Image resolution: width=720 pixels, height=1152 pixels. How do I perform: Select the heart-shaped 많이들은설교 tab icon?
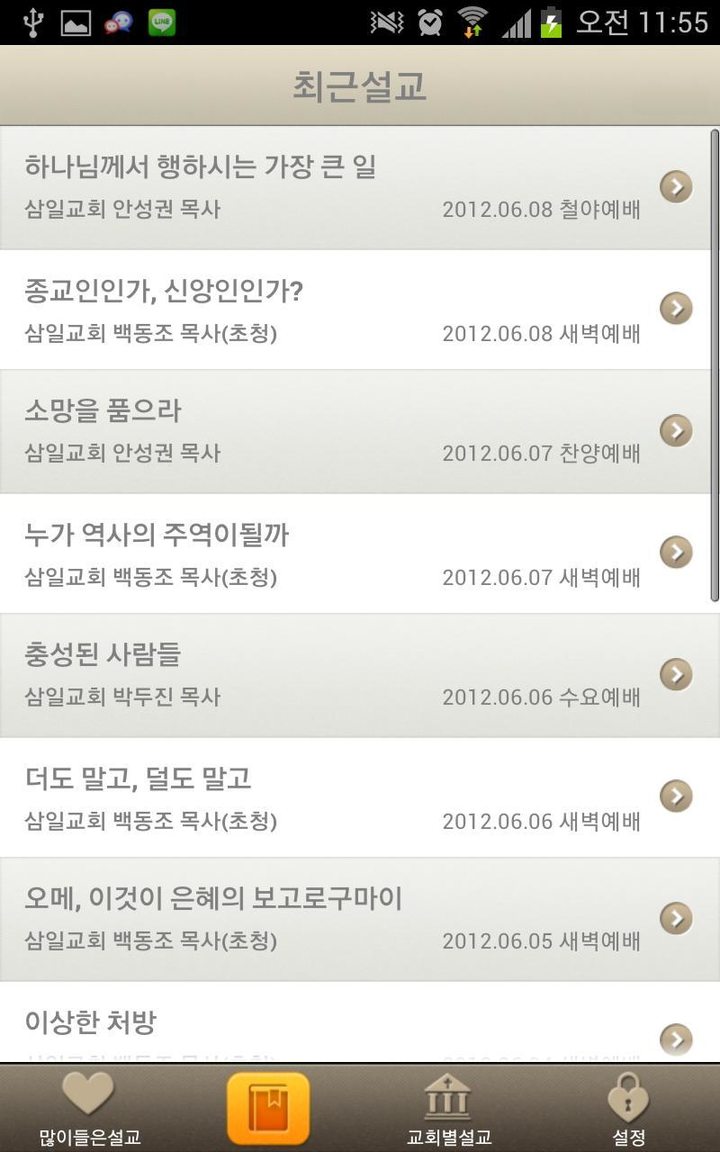click(88, 1096)
